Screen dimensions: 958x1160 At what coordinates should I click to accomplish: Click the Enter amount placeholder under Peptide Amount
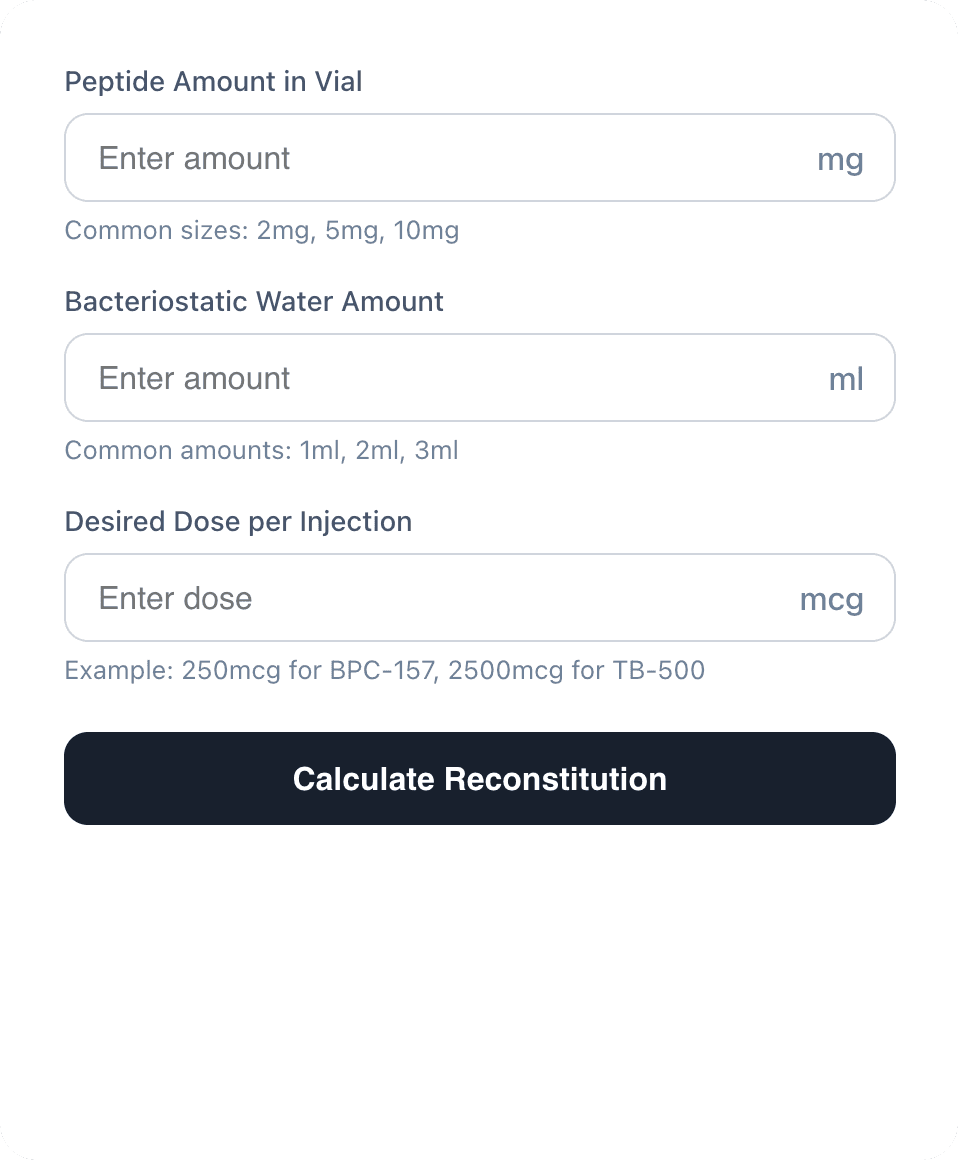(194, 157)
